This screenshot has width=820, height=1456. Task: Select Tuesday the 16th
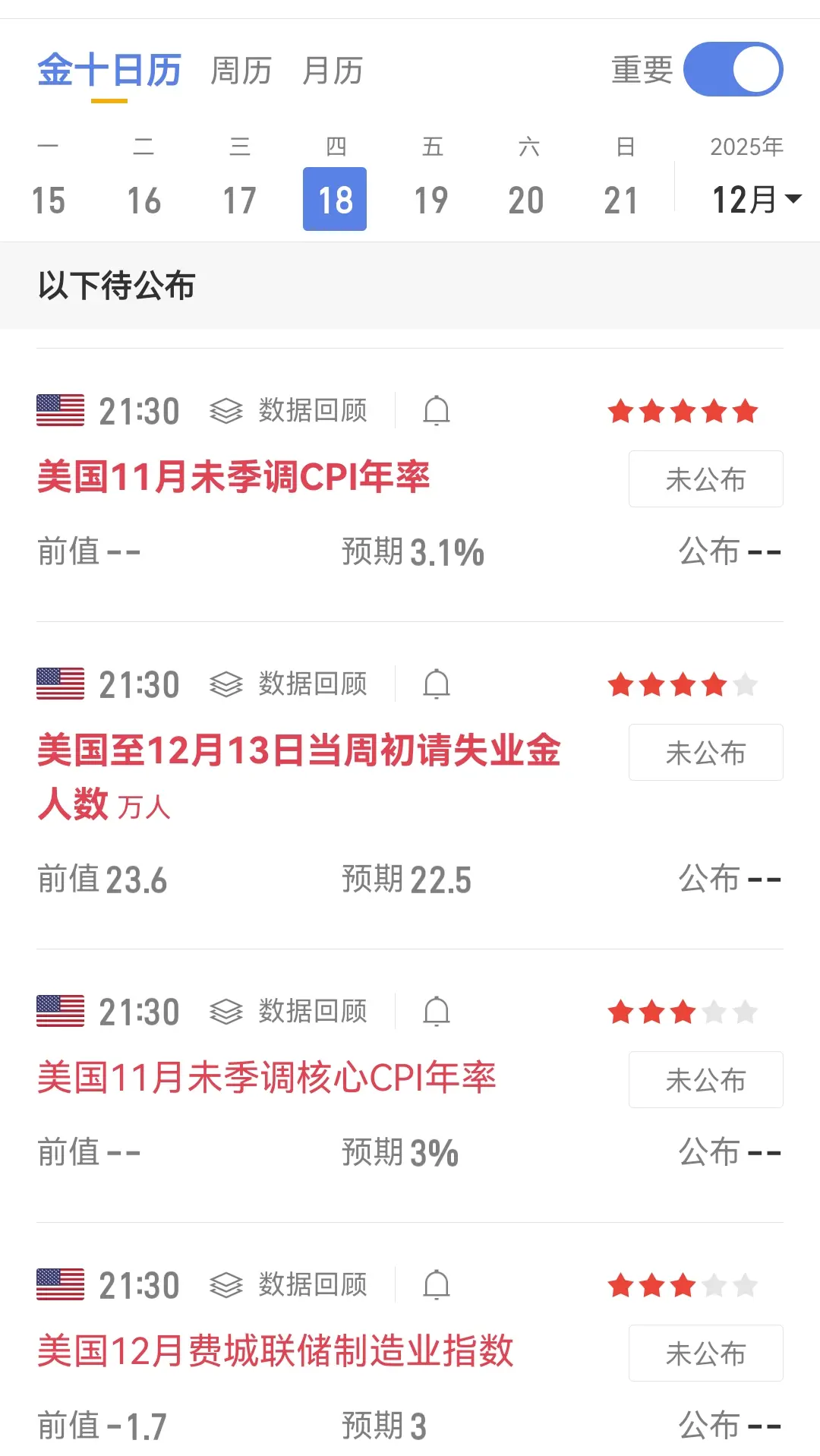pyautogui.click(x=143, y=199)
